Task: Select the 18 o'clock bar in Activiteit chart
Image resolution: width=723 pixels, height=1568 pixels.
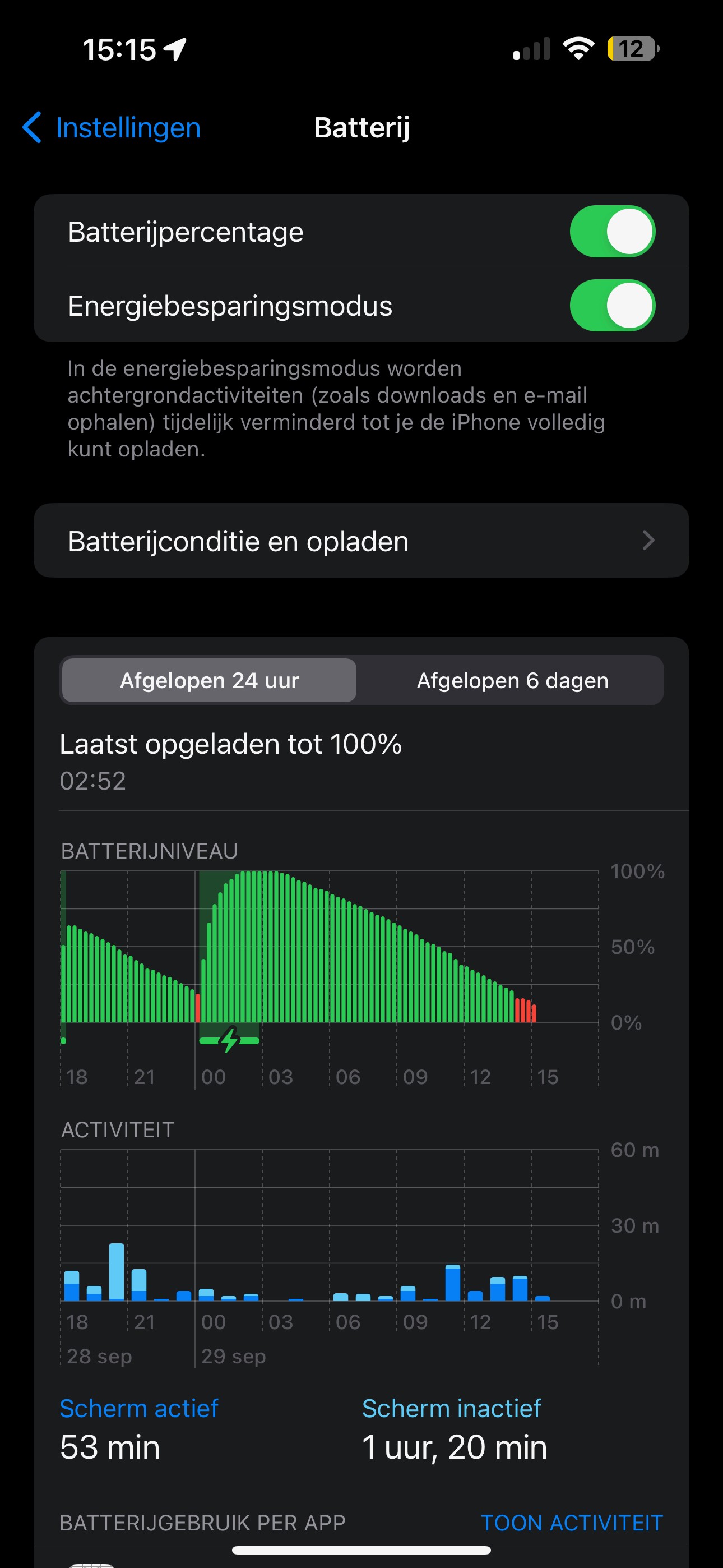Action: point(72,1286)
